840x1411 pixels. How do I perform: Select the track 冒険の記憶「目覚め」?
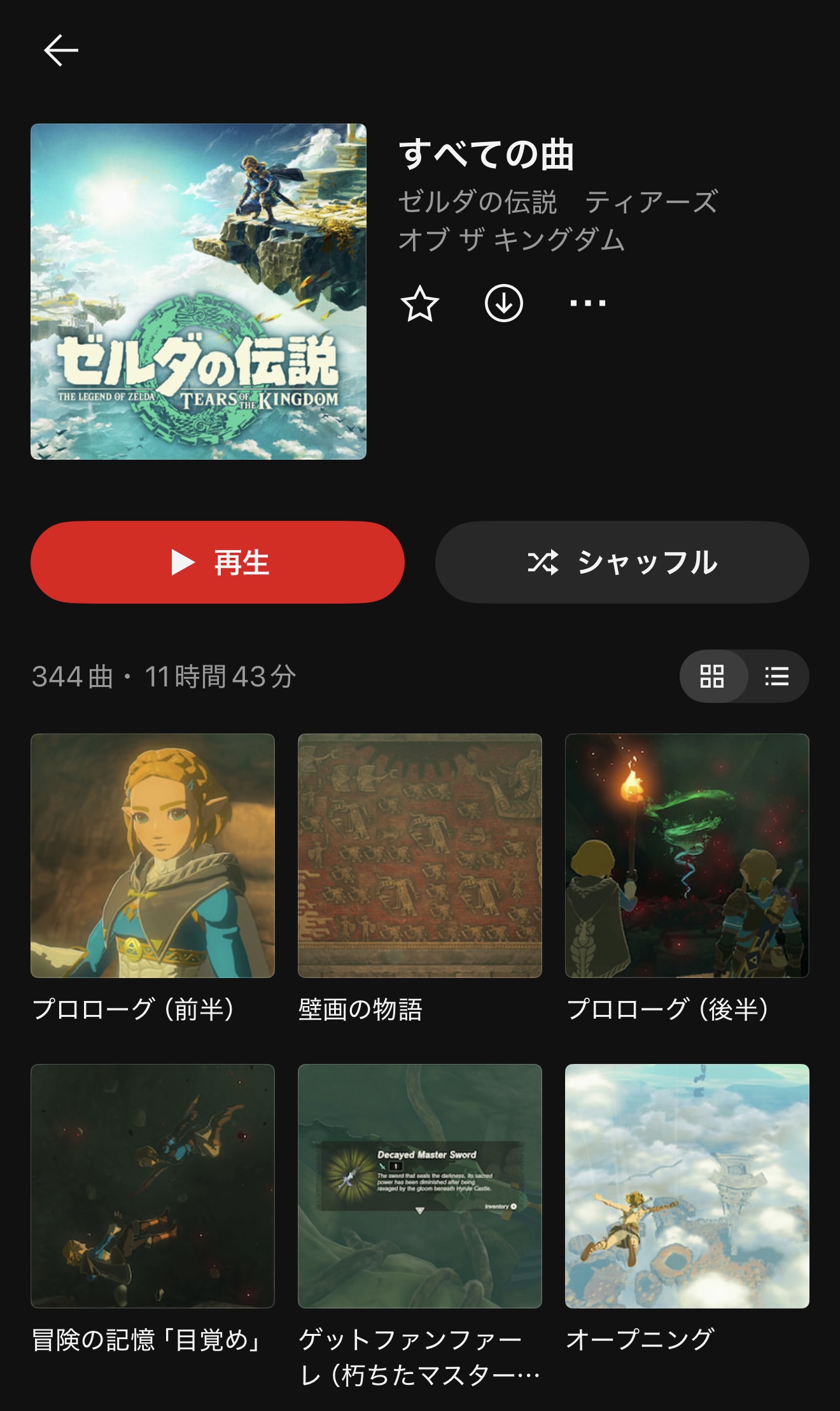153,1186
